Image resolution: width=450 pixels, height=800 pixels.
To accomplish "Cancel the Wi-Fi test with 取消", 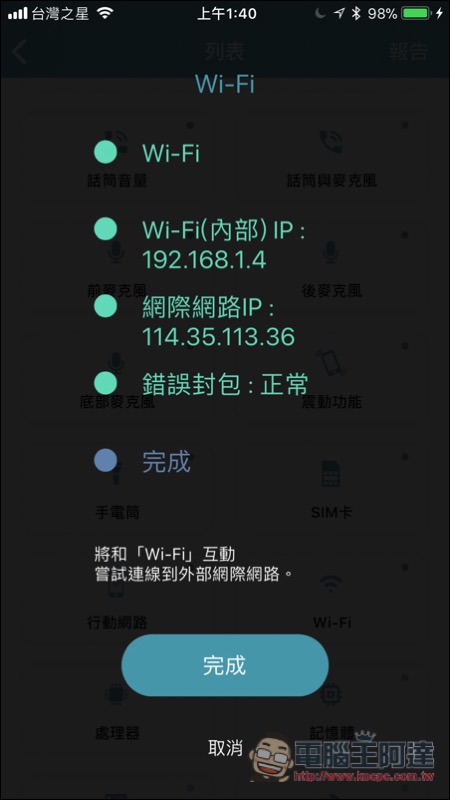I will point(225,748).
